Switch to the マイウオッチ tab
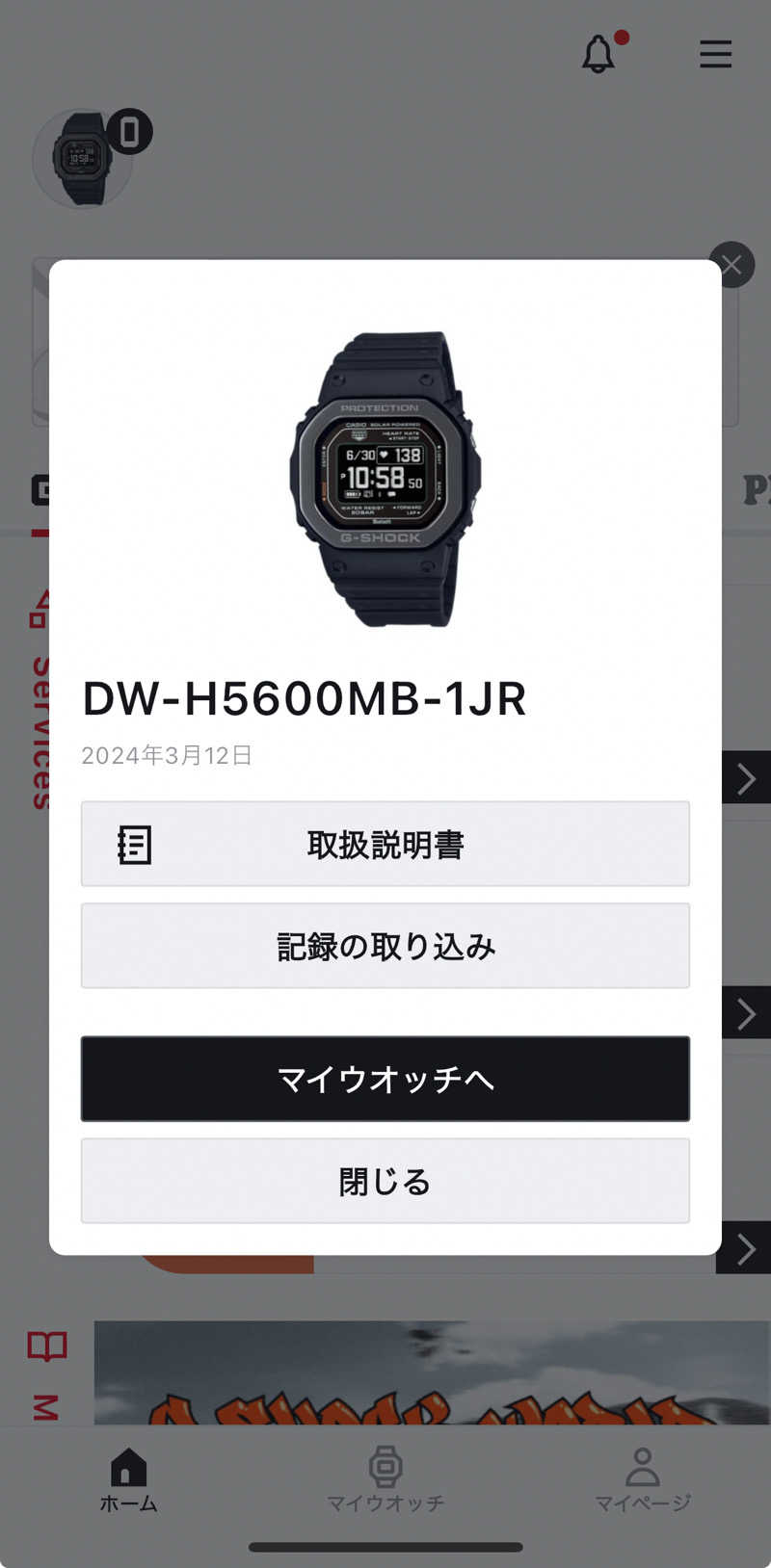771x1568 pixels. point(385,1479)
